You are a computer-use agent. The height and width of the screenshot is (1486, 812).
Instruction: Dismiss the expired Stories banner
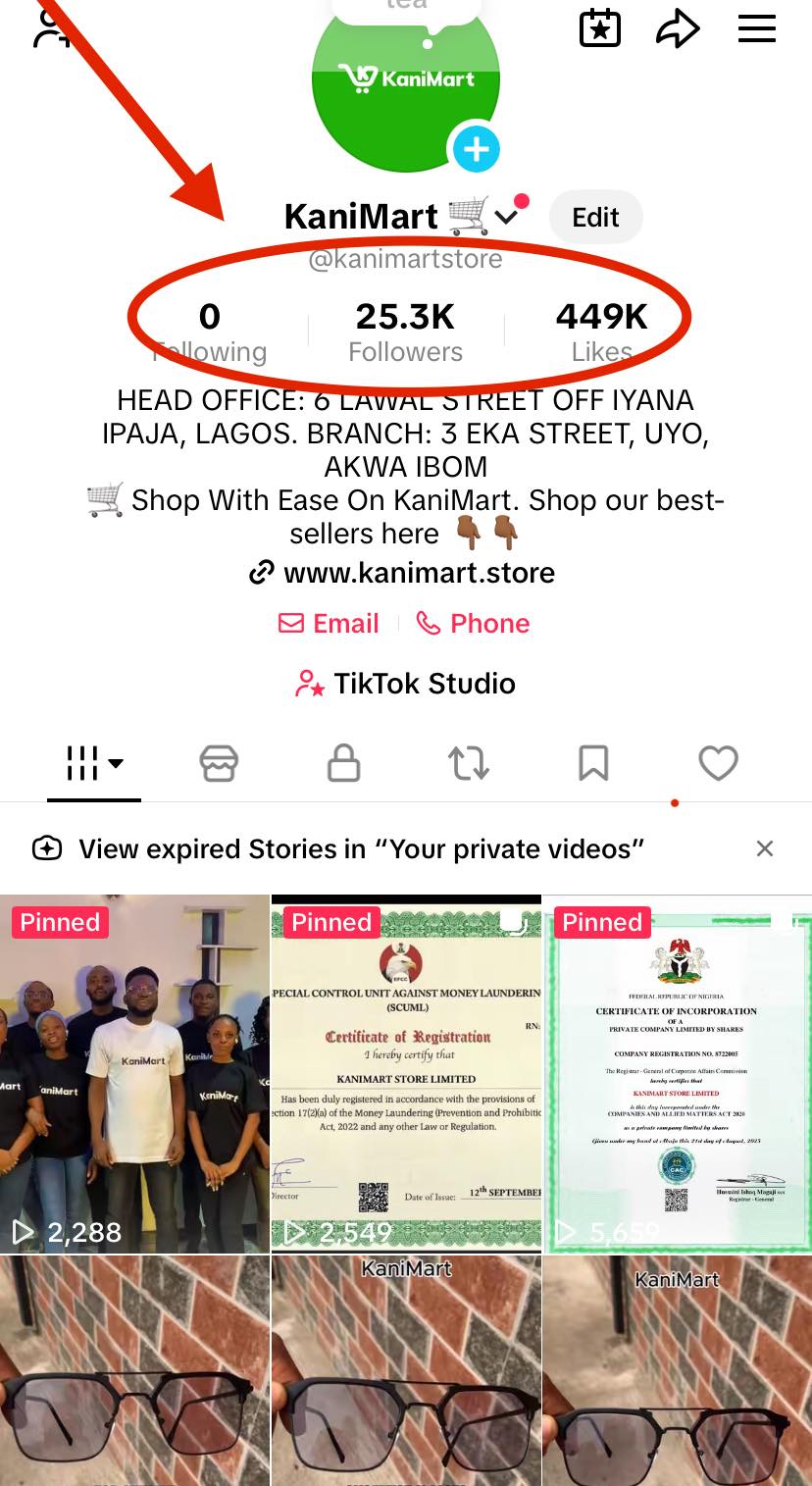(765, 848)
